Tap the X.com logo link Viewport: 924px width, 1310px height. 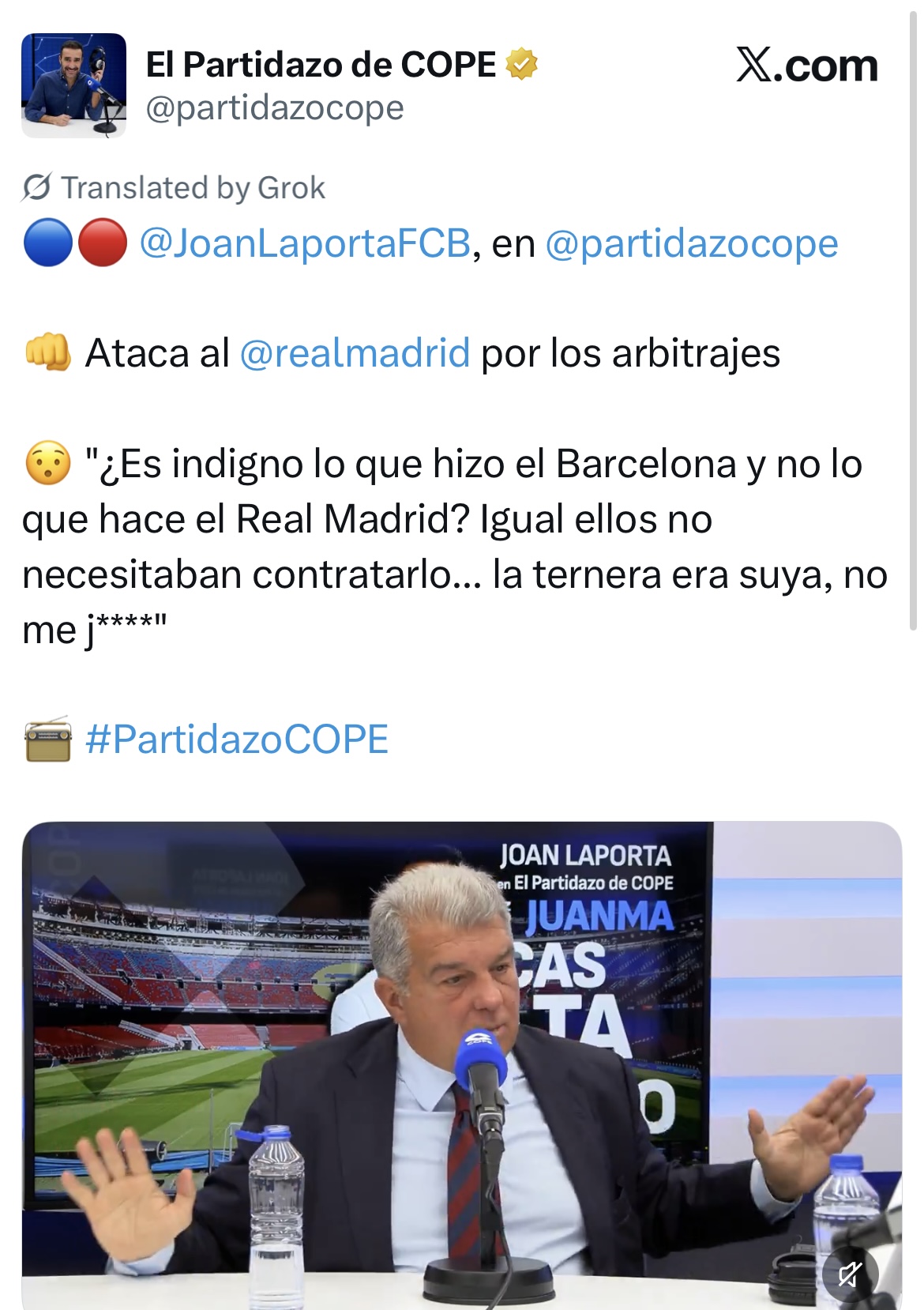806,66
